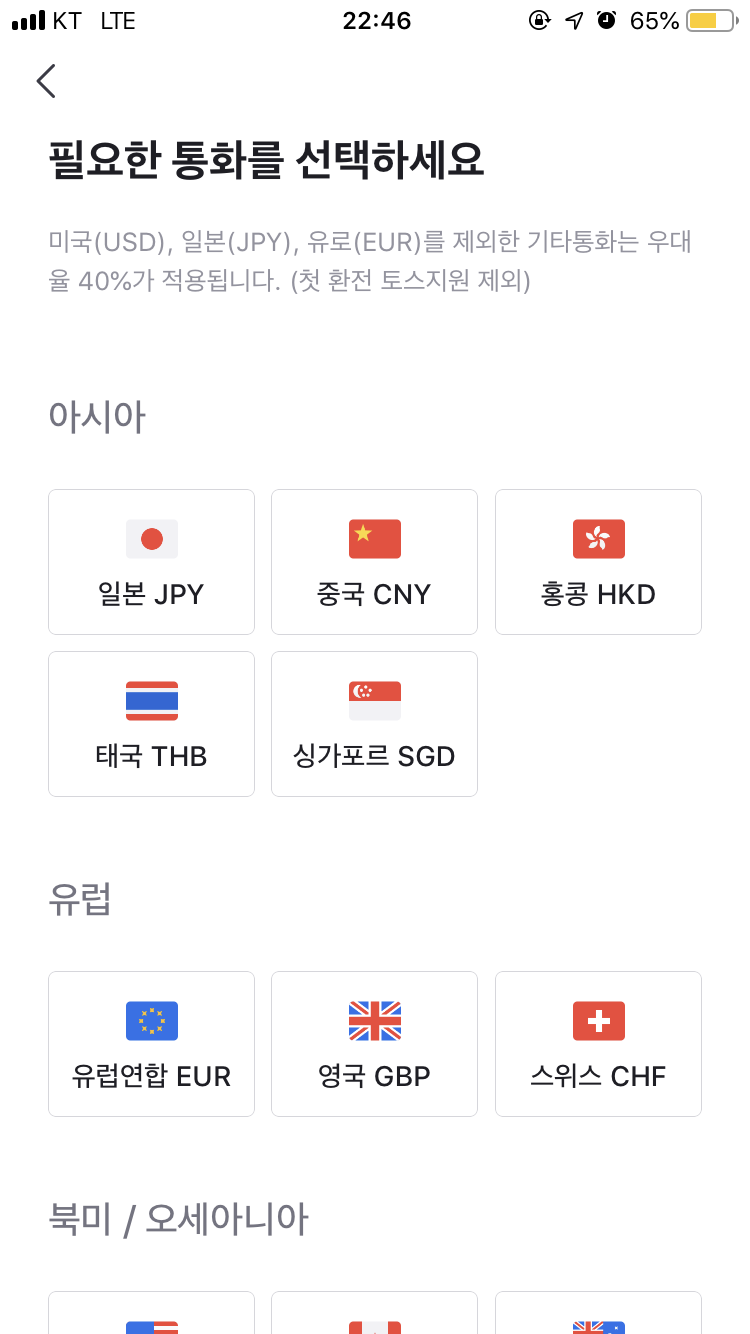Screen dimensions: 750x1334
Task: Tap the China flag icon
Action: click(374, 538)
